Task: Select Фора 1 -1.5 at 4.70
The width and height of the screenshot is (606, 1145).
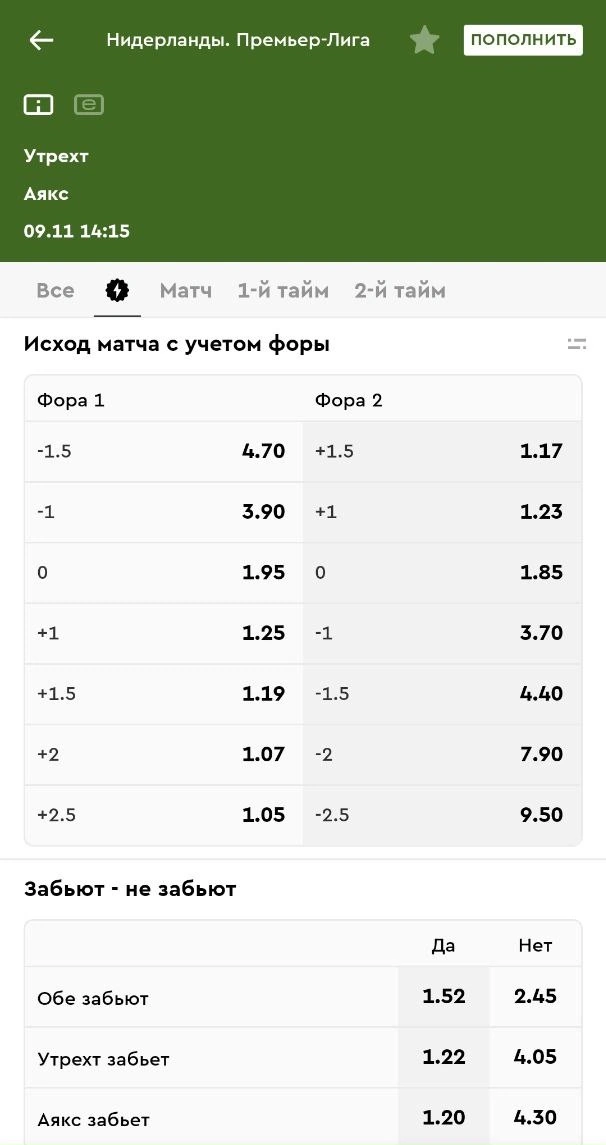Action: [x=164, y=451]
